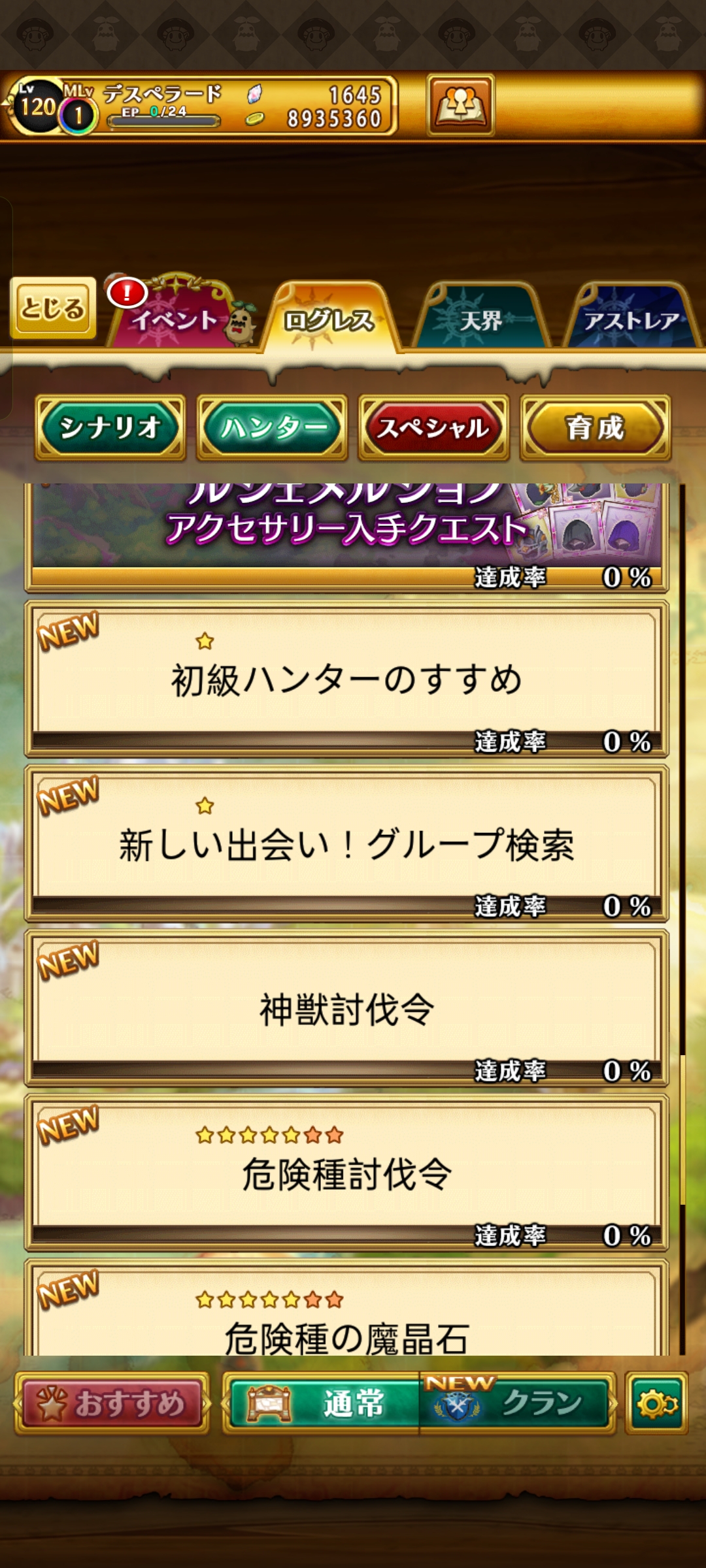Filter quests by スペシャル
The width and height of the screenshot is (706, 1568).
click(433, 427)
